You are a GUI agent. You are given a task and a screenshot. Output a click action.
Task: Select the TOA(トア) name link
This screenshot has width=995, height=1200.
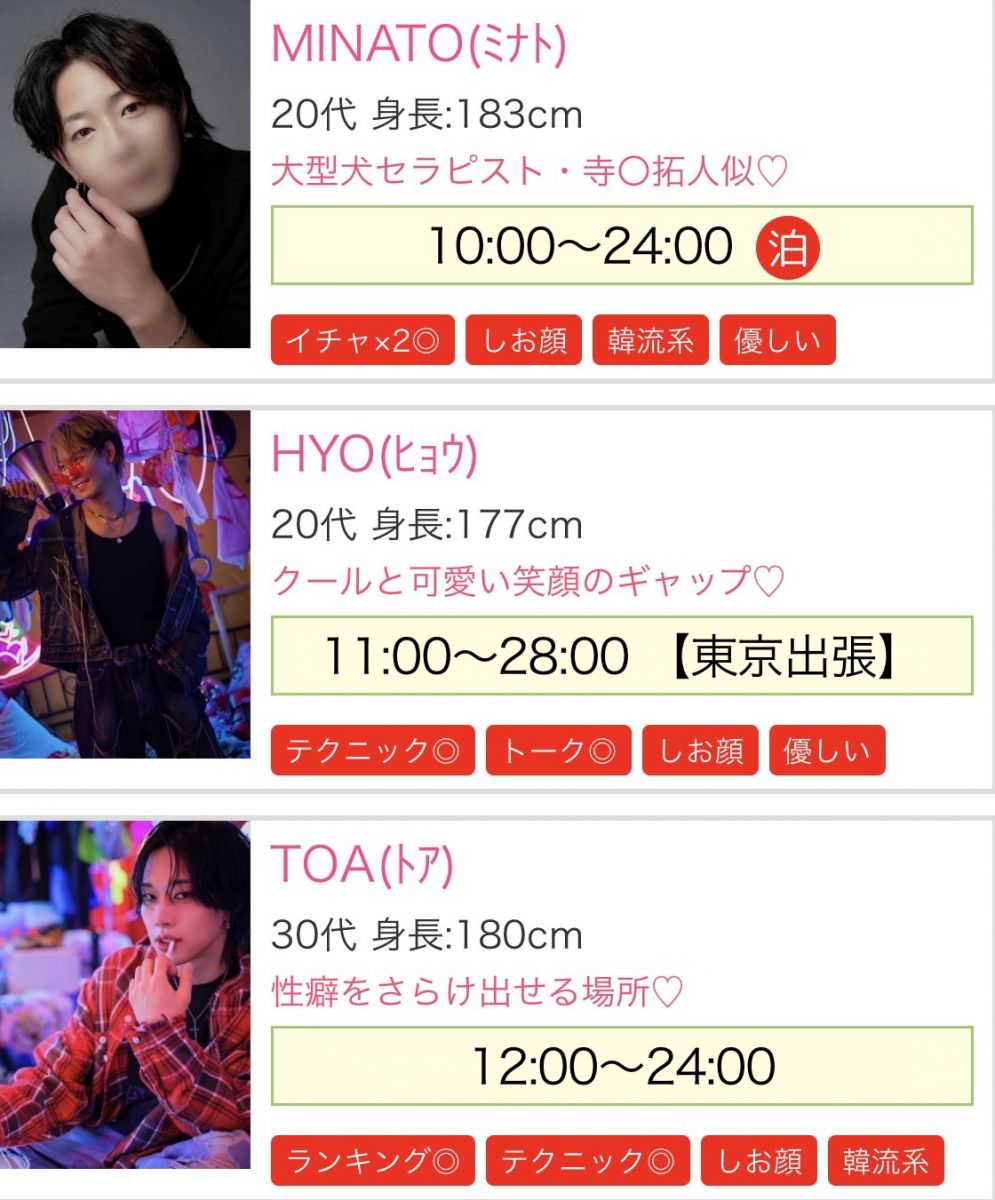coord(362,866)
